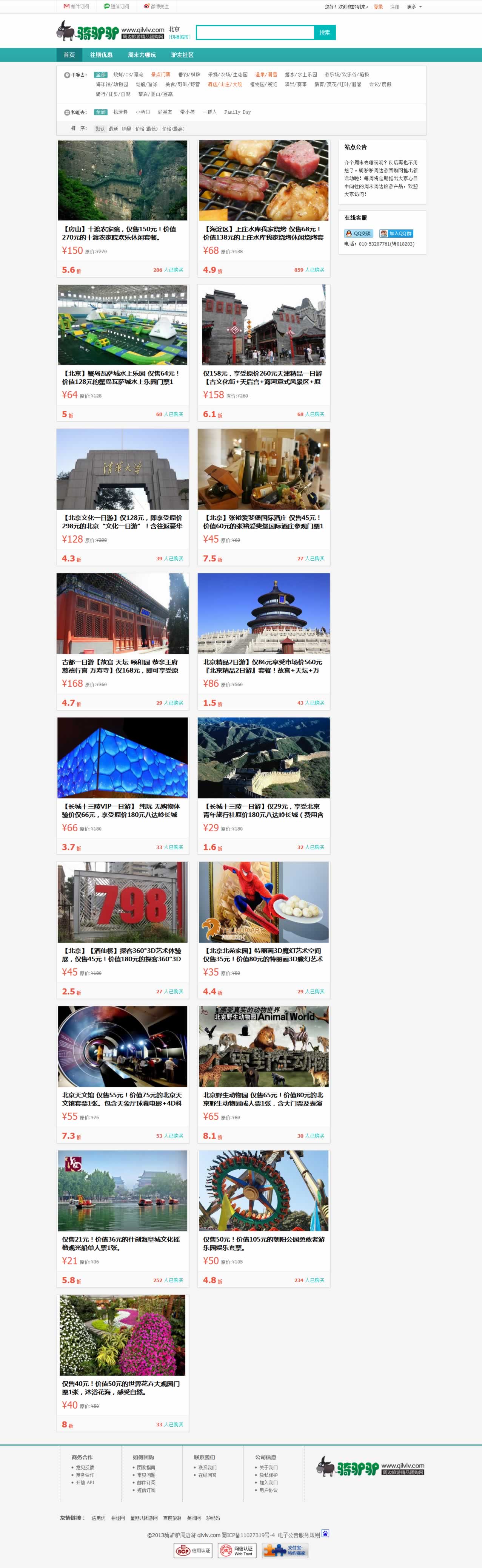Expand the 更多 dropdown menu
Image resolution: width=482 pixels, height=1568 pixels.
(x=413, y=7)
